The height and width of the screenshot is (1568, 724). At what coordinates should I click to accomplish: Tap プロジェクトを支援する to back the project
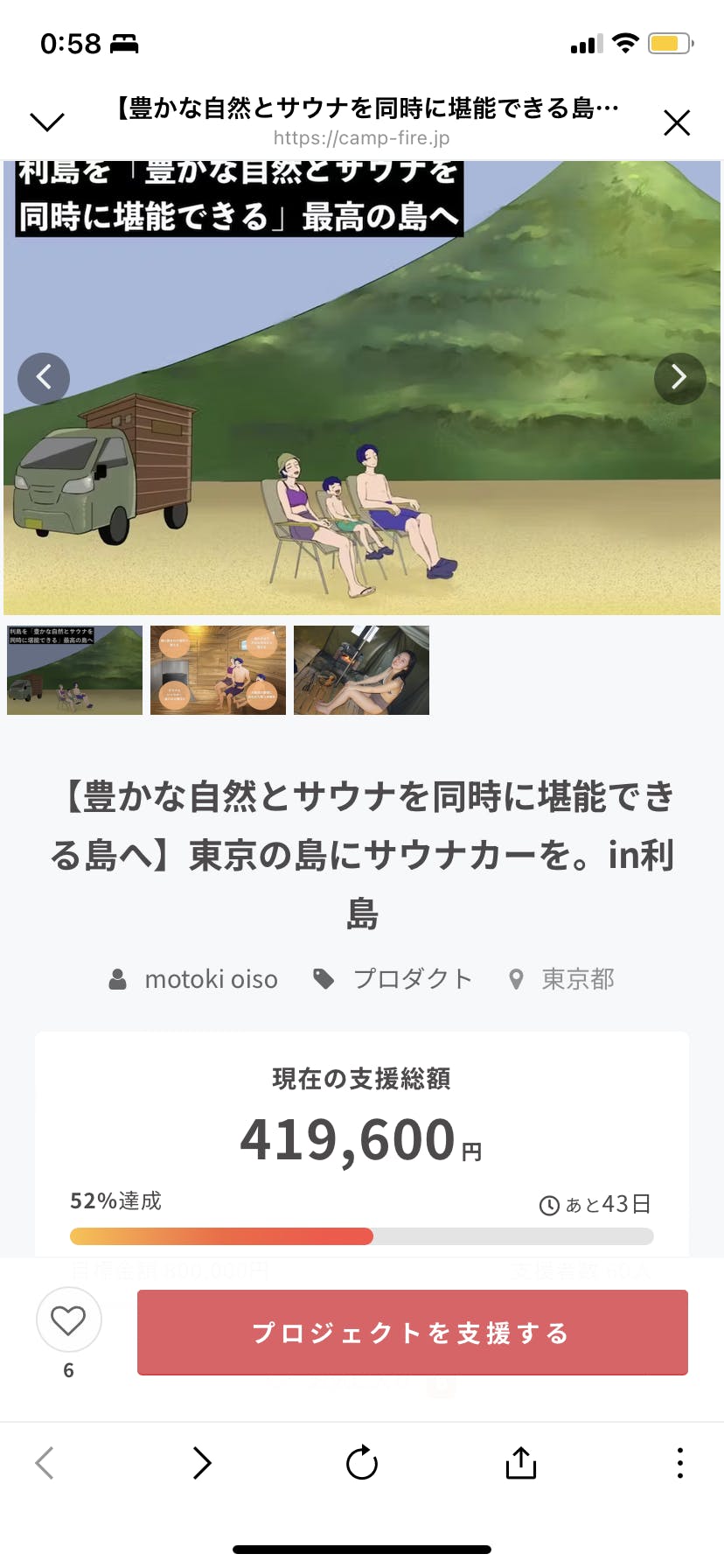(x=412, y=1333)
